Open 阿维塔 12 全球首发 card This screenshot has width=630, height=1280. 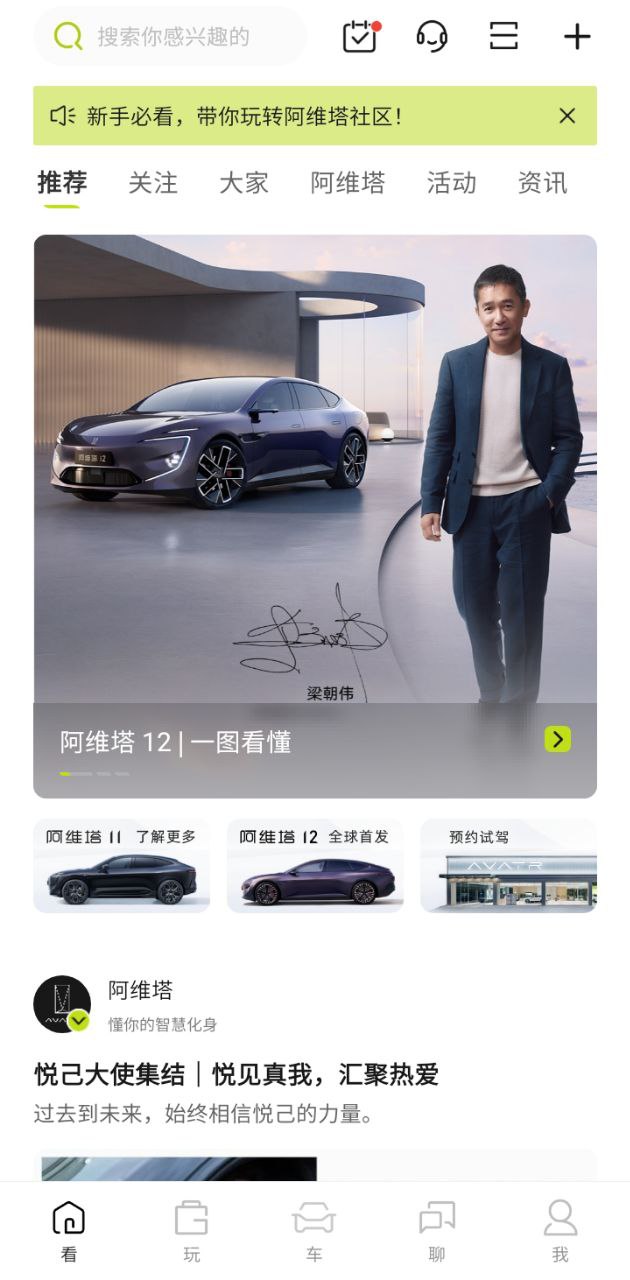click(x=315, y=866)
